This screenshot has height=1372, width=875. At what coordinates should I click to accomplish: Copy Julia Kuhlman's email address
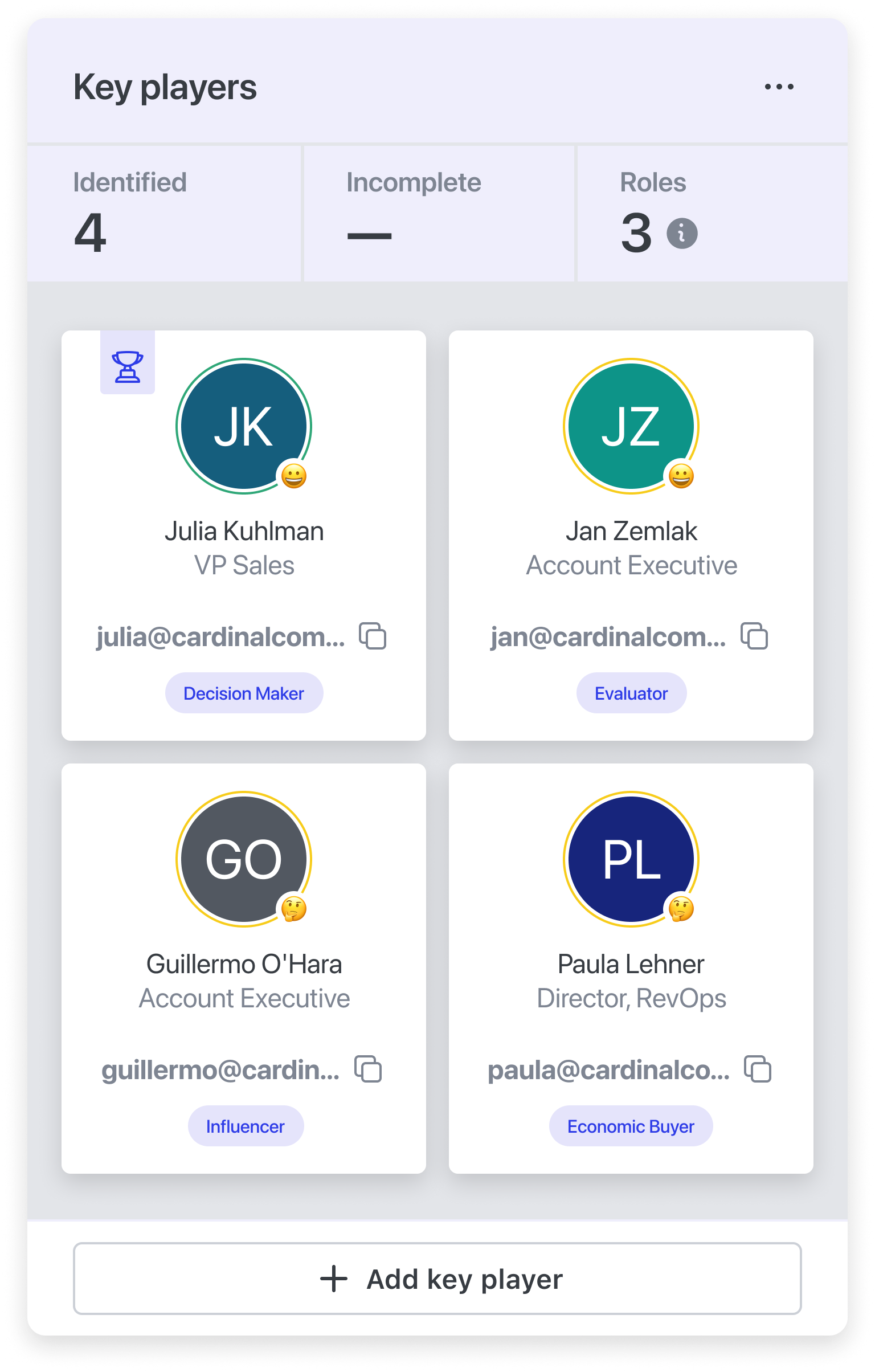[373, 636]
